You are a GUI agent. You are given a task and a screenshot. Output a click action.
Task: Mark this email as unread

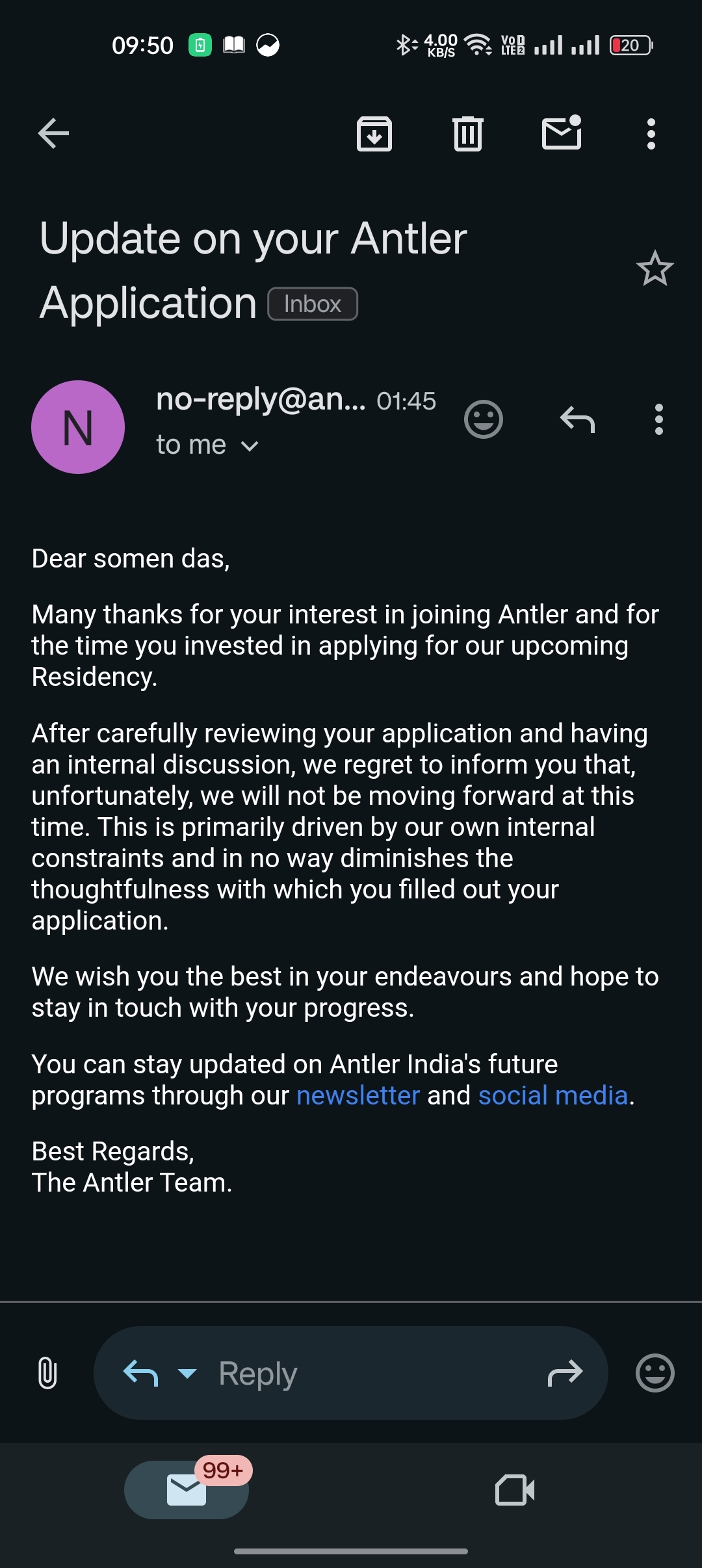click(562, 133)
